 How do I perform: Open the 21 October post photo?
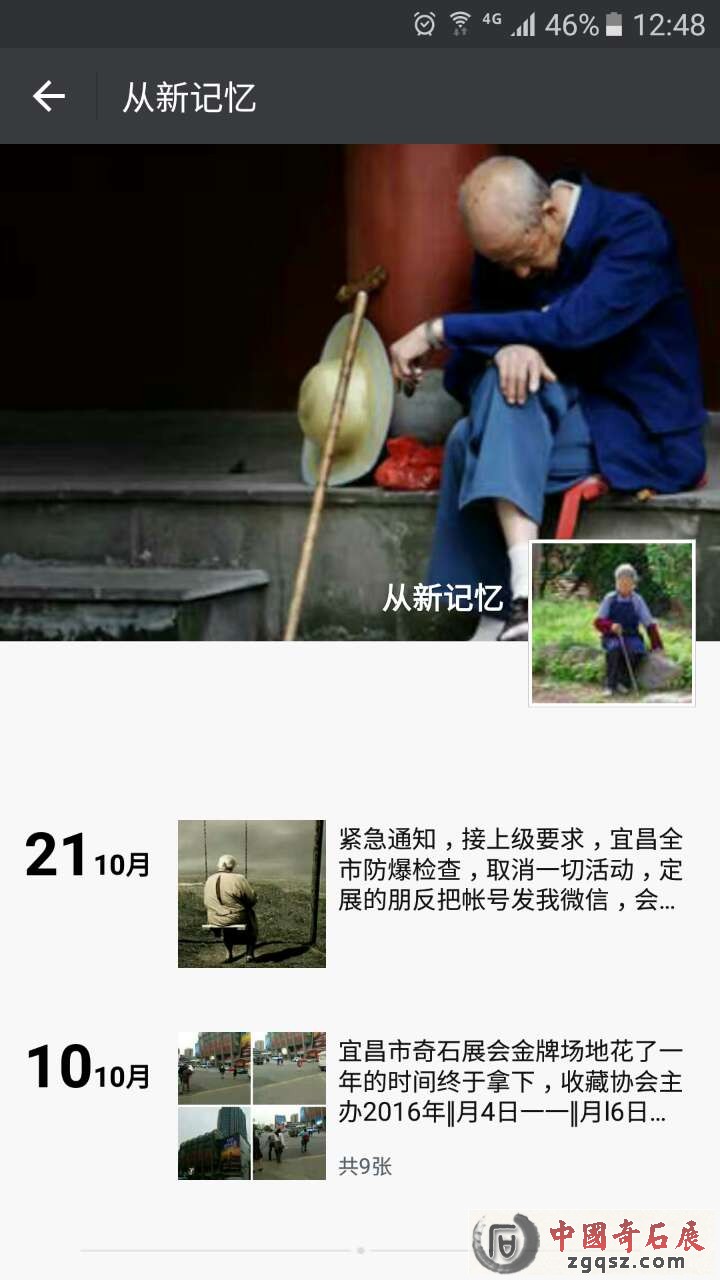tap(251, 893)
